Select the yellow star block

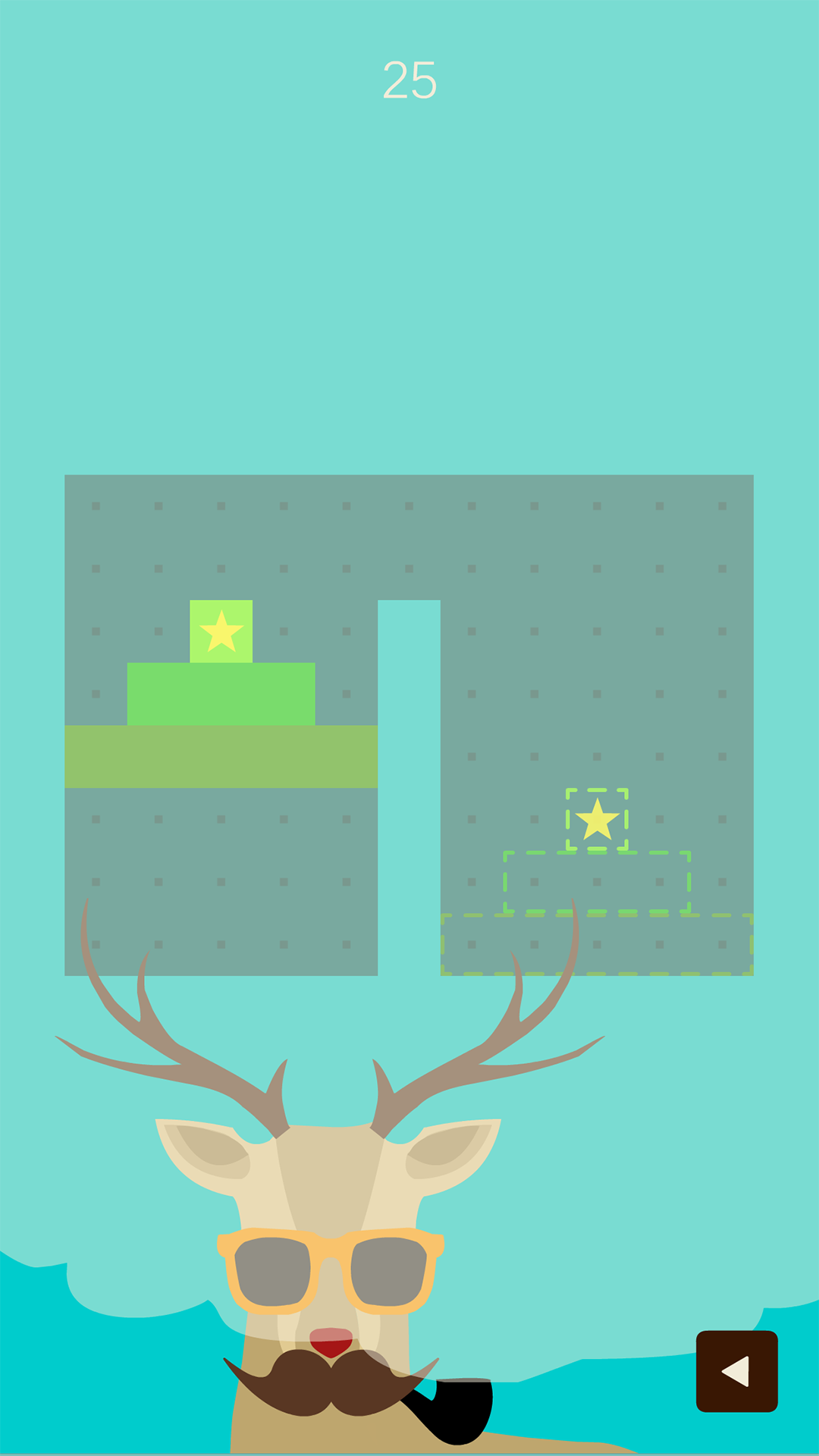pos(221,631)
